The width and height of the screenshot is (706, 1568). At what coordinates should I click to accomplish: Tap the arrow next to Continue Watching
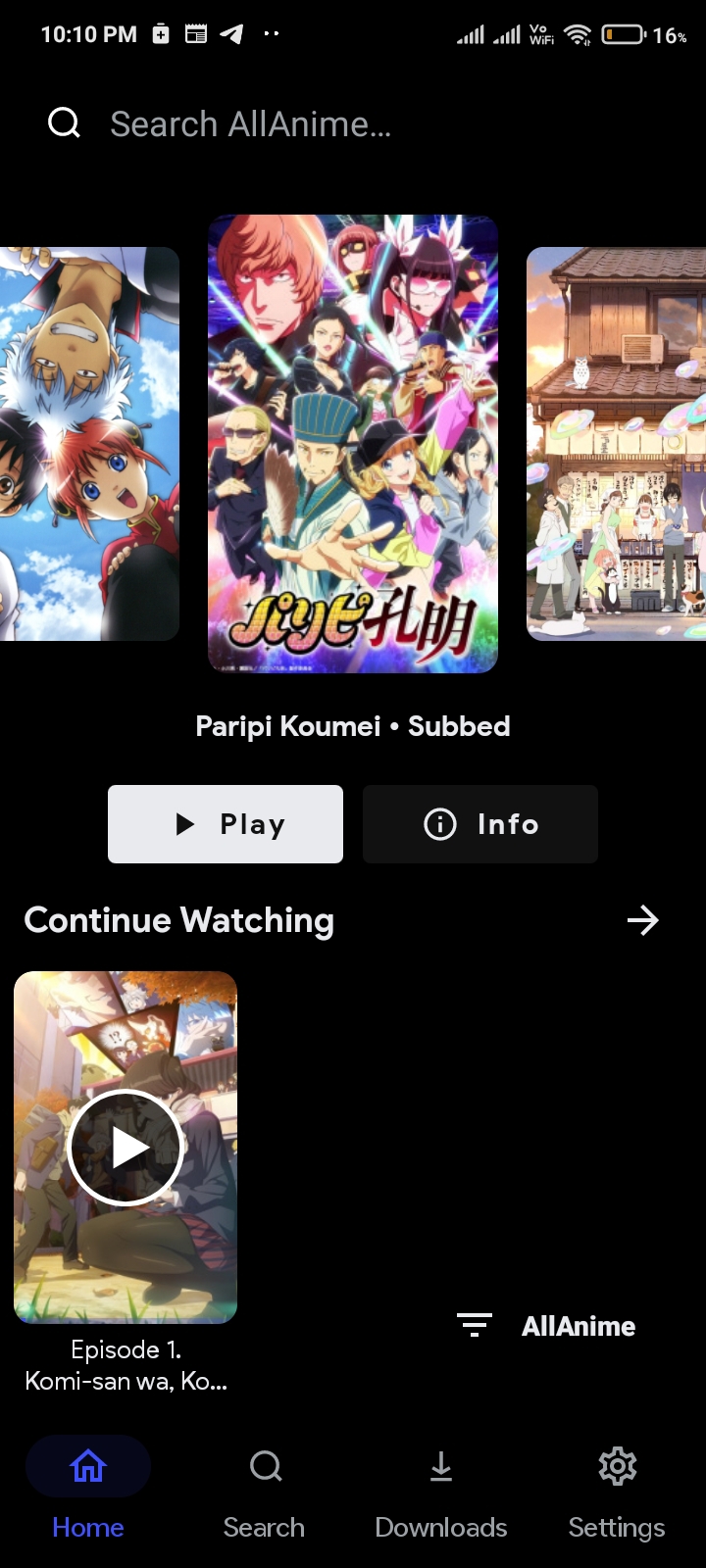(642, 920)
